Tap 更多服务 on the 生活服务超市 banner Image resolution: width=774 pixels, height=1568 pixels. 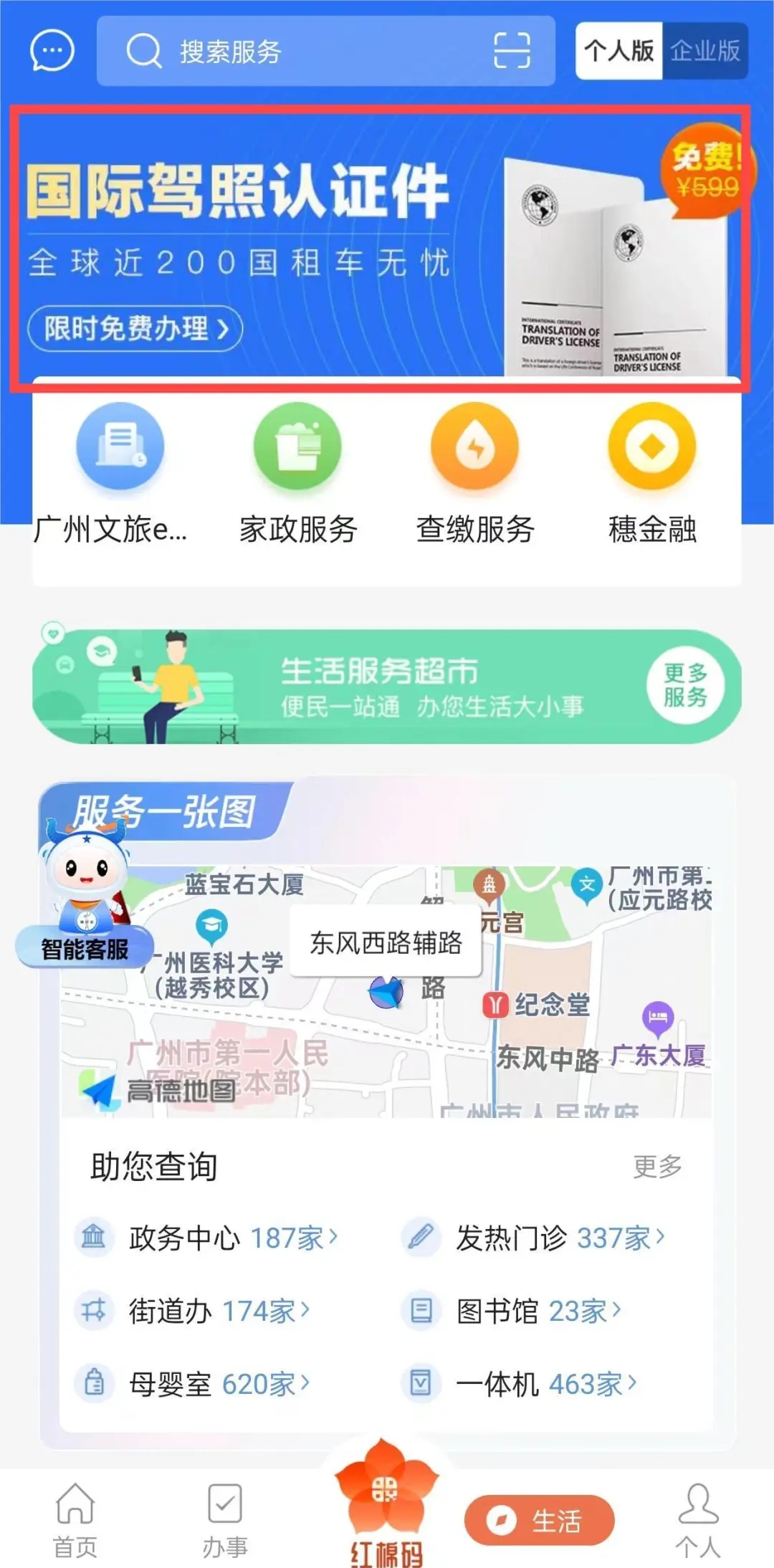[x=684, y=685]
